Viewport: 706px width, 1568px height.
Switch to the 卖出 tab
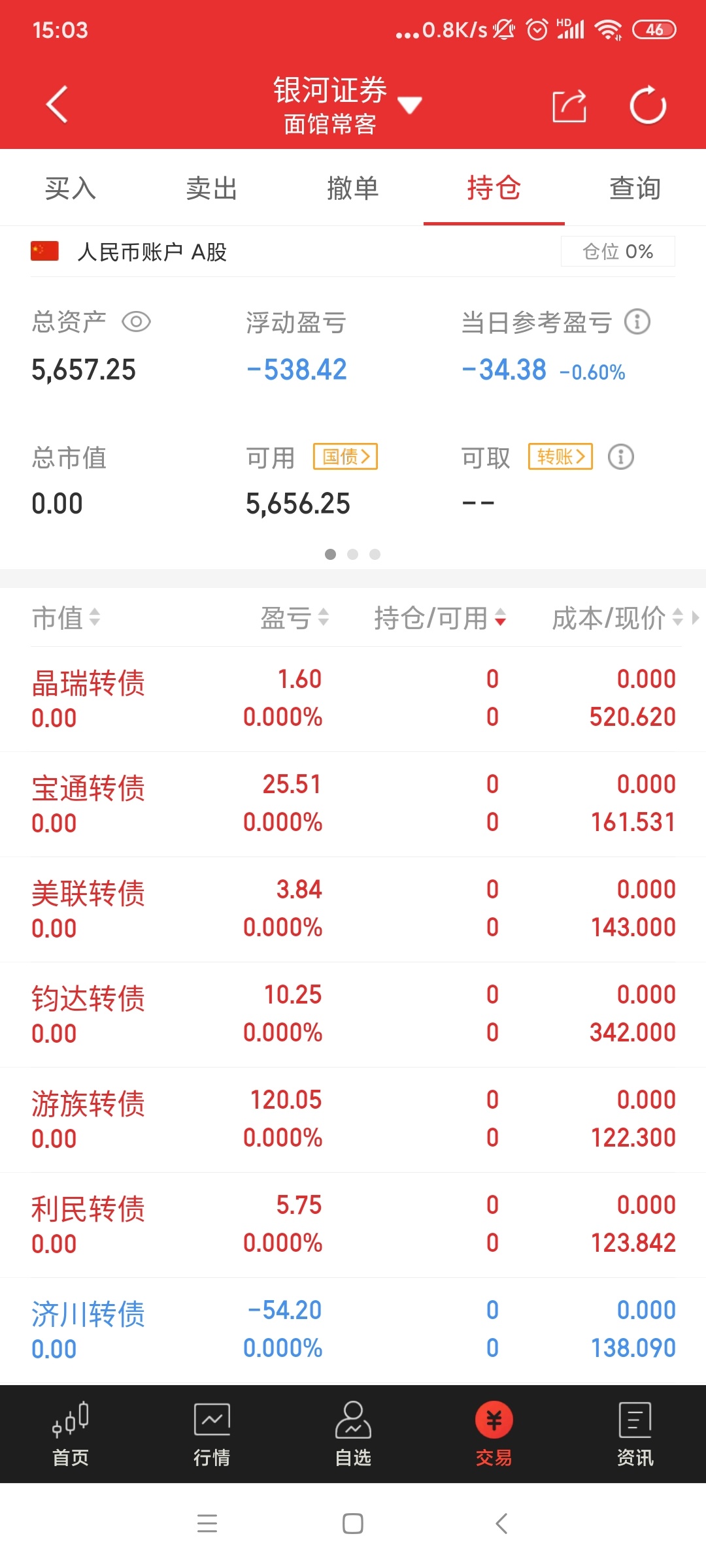coord(212,188)
